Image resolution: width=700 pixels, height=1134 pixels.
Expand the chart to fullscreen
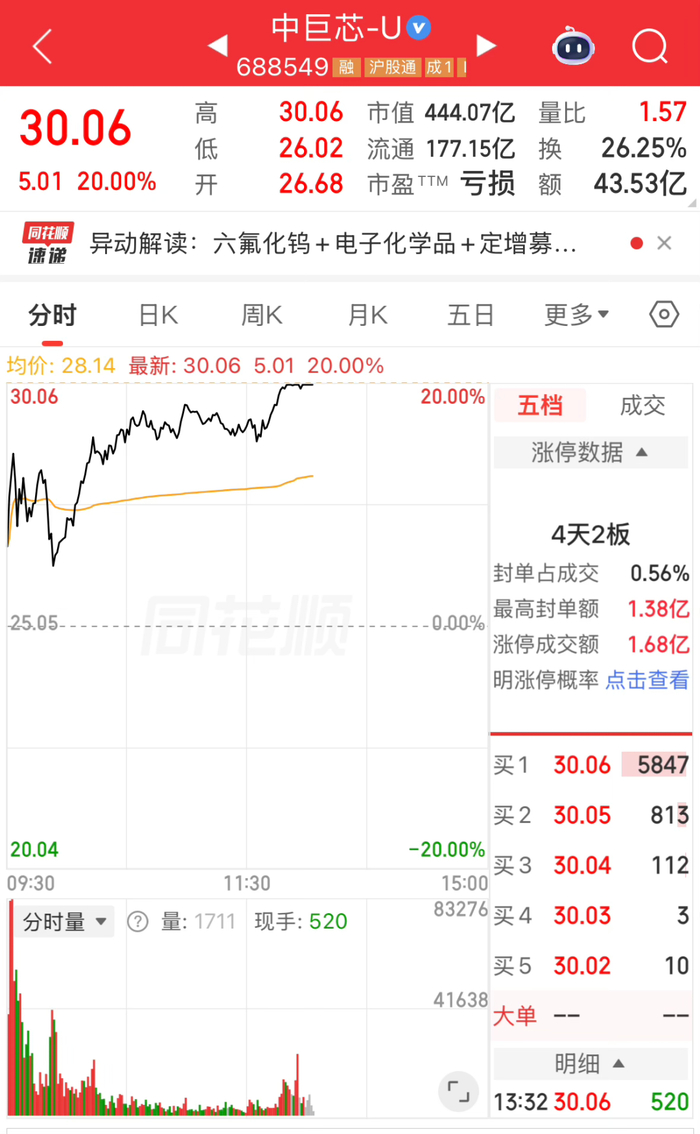click(458, 1091)
